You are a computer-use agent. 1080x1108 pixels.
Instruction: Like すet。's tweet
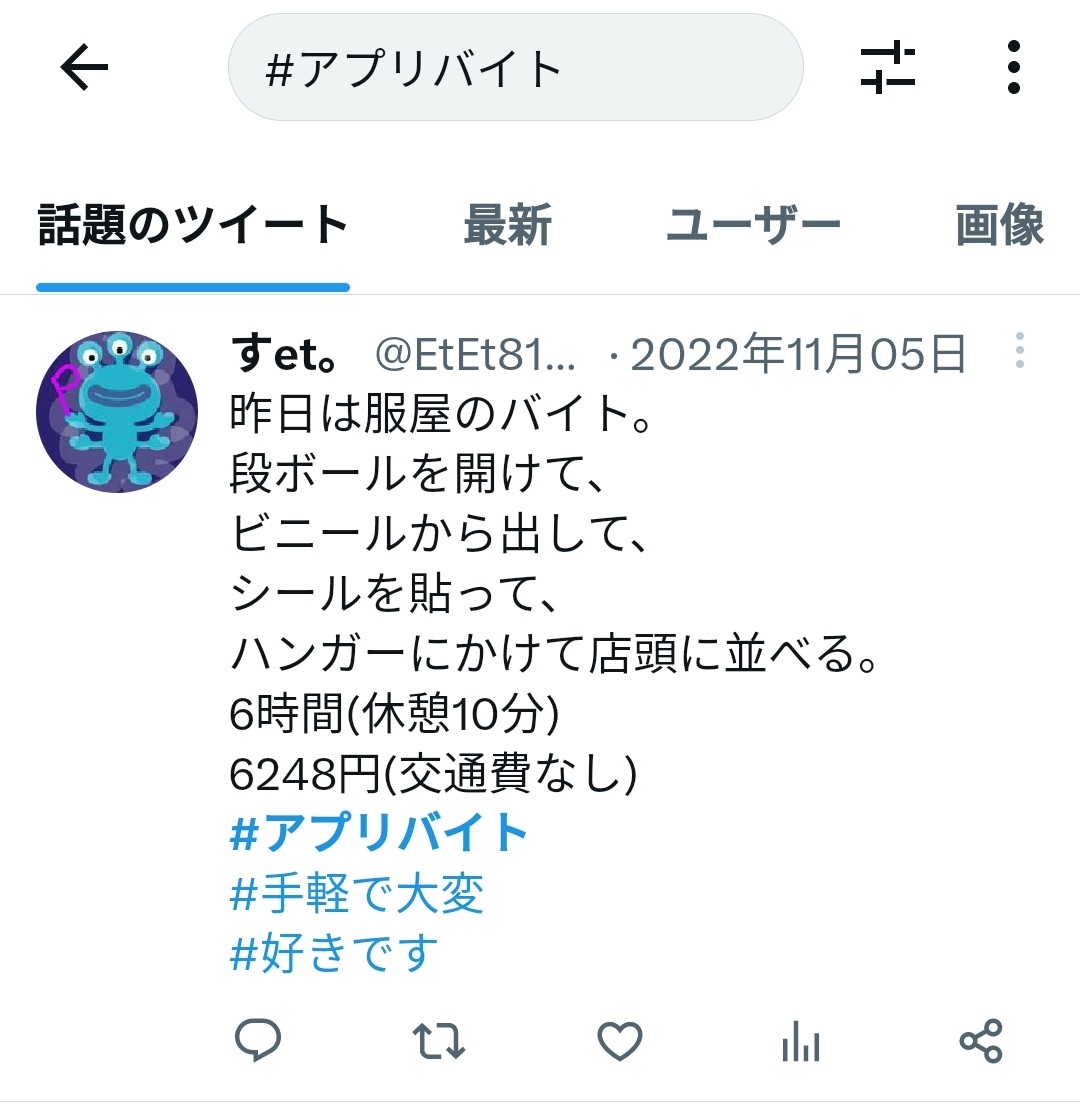pyautogui.click(x=619, y=1041)
